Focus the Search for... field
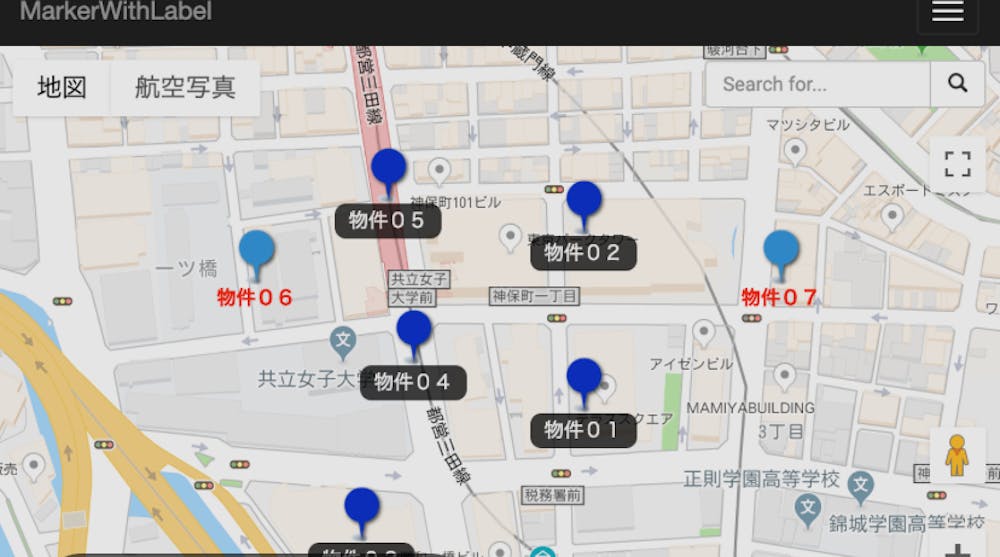Image resolution: width=1000 pixels, height=557 pixels. 817,84
